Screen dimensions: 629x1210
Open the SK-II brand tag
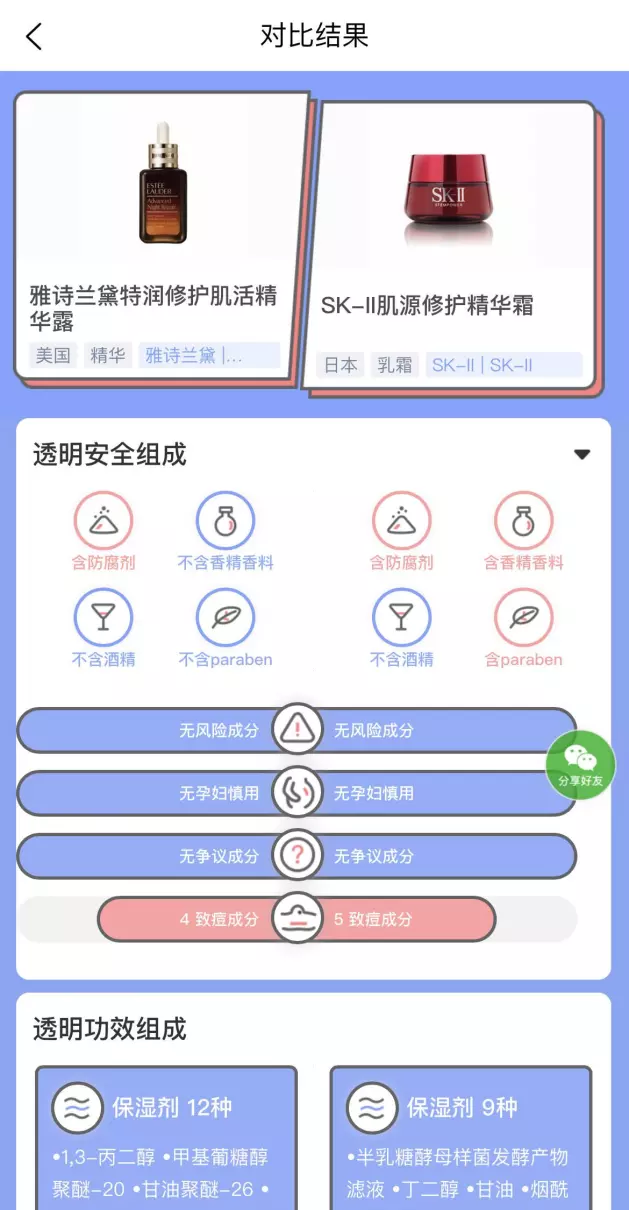(504, 365)
